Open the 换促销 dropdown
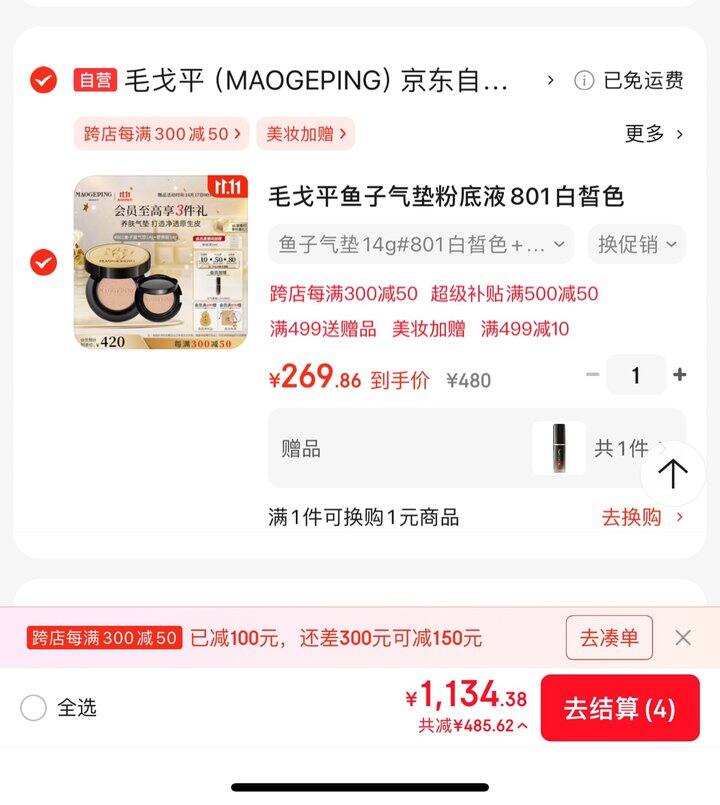720x805 pixels. 639,244
